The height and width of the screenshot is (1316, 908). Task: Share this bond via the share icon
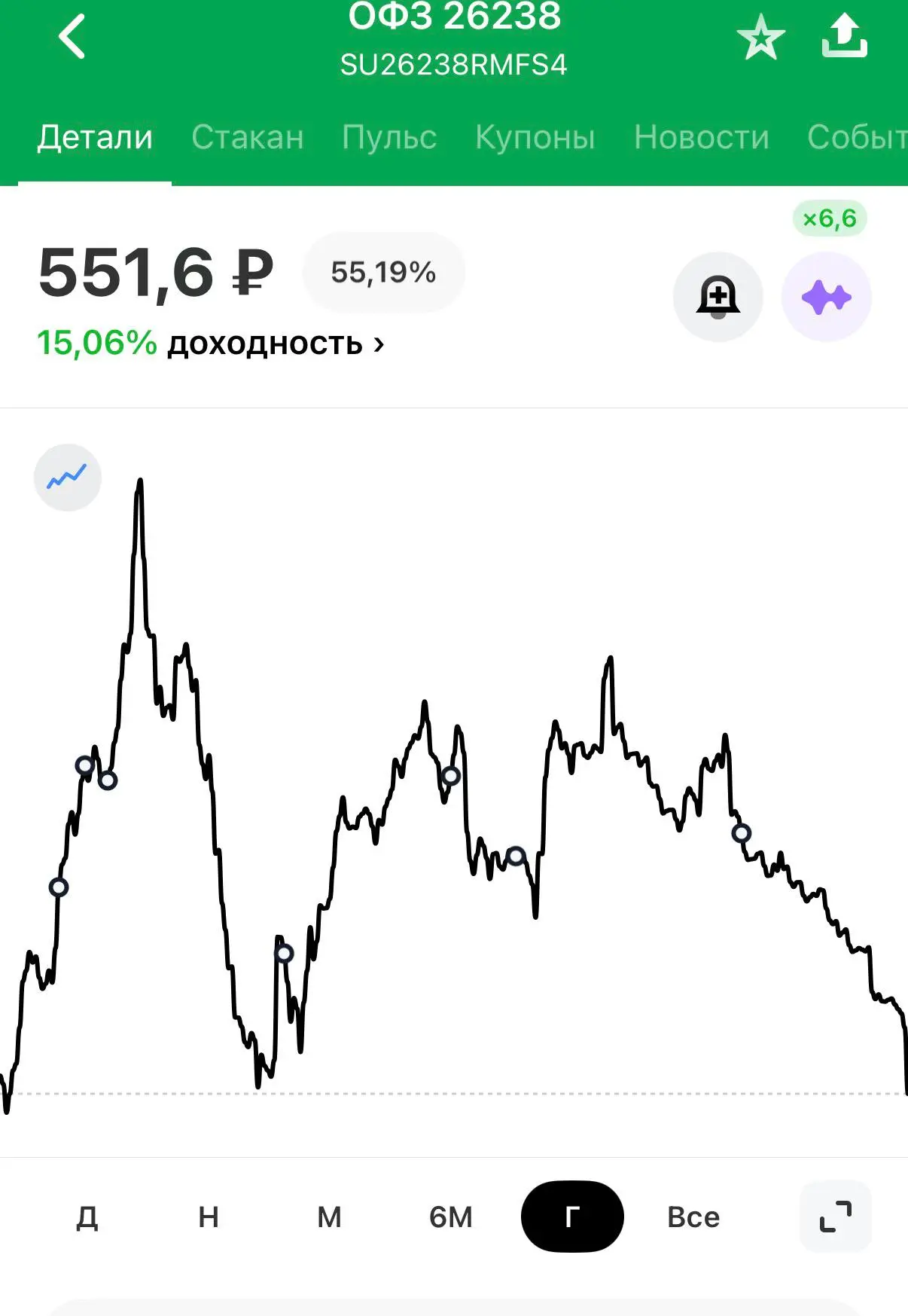pyautogui.click(x=844, y=35)
